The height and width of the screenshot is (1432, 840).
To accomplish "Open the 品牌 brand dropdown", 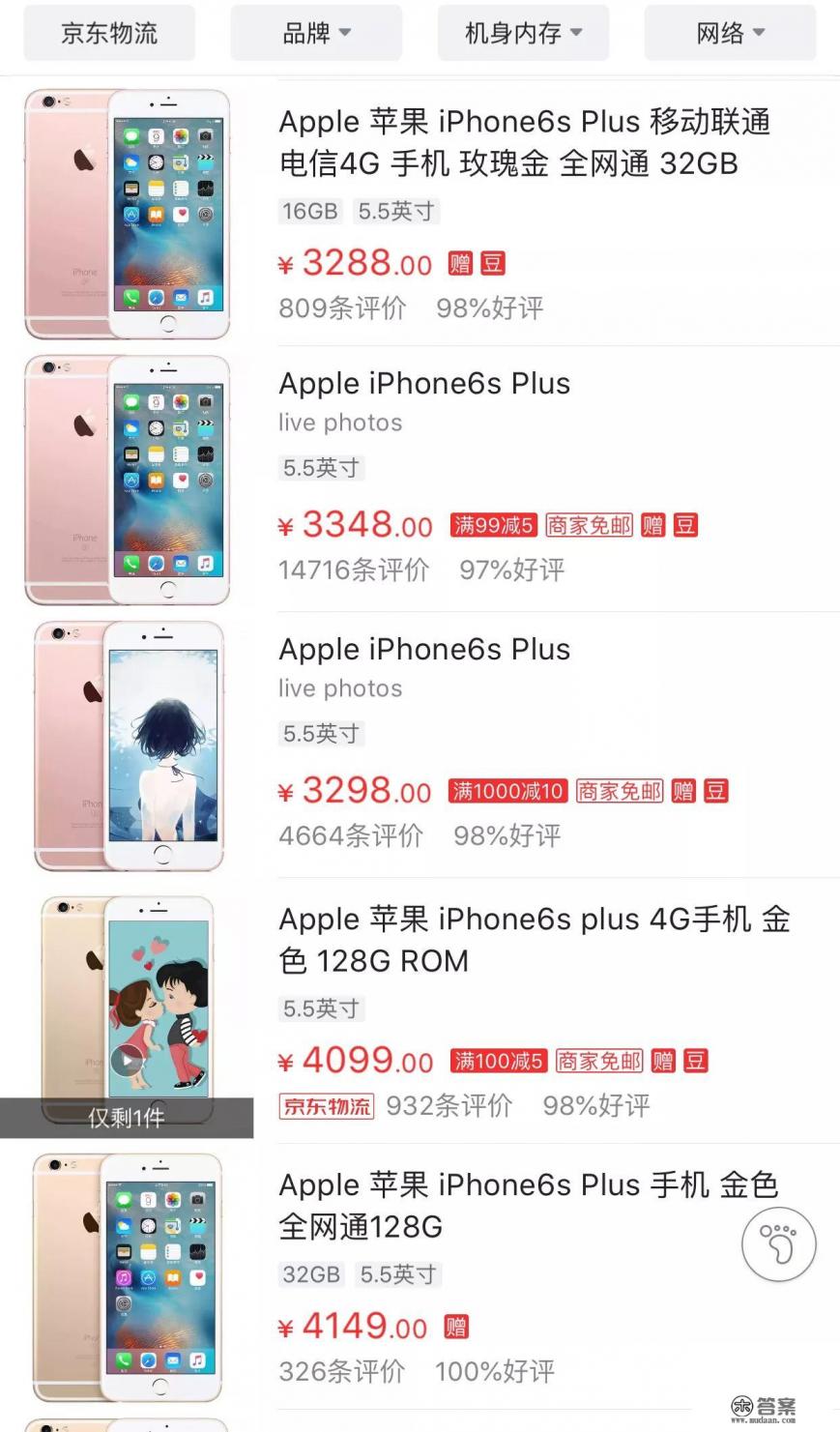I will click(316, 33).
